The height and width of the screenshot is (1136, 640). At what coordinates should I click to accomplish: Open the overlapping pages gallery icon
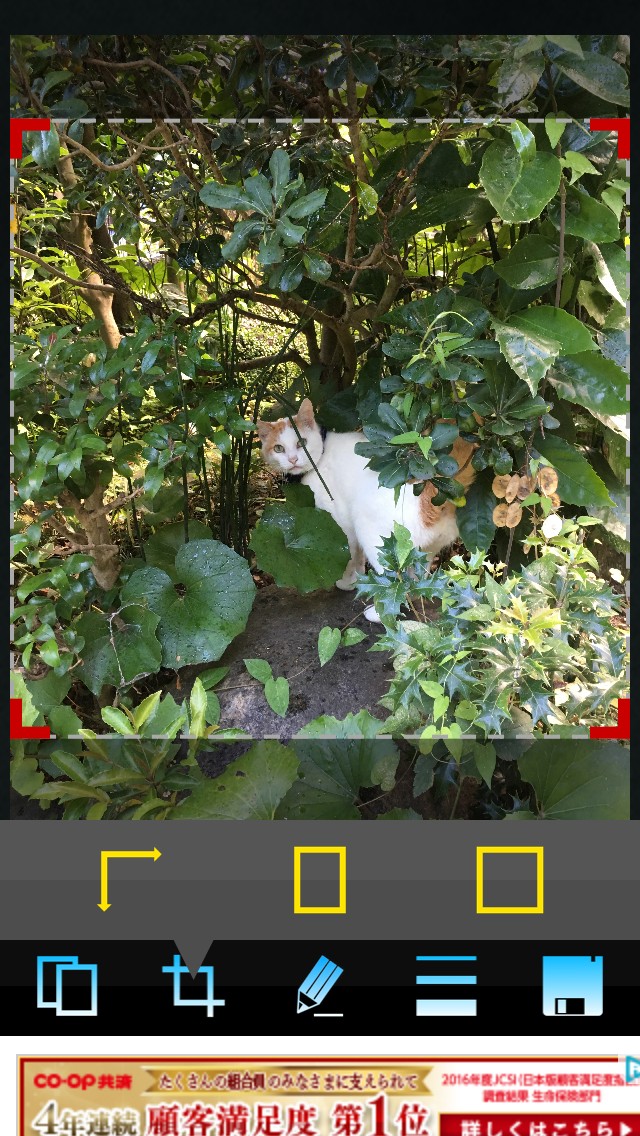click(x=67, y=986)
